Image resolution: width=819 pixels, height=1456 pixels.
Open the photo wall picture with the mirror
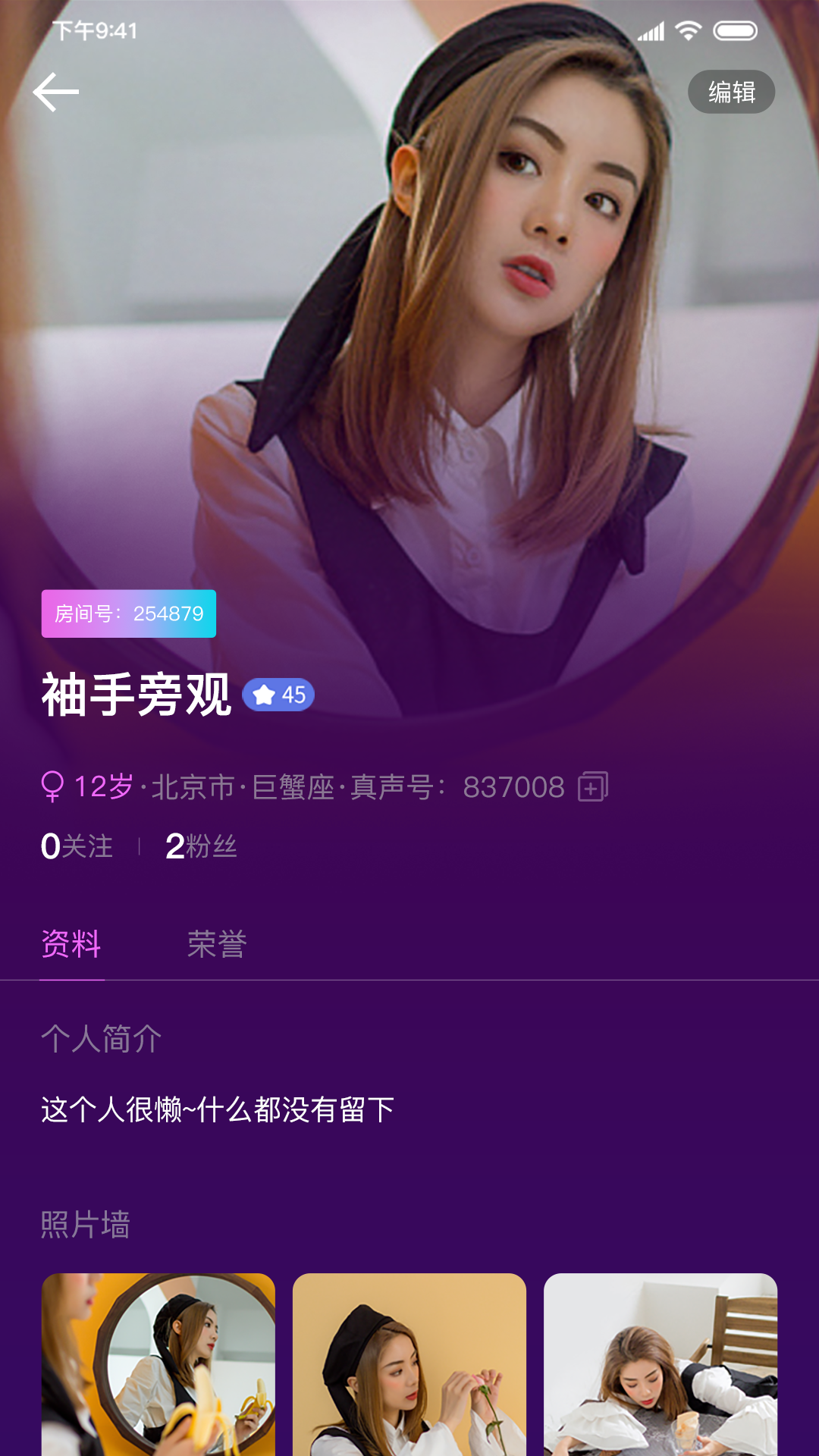(158, 1363)
